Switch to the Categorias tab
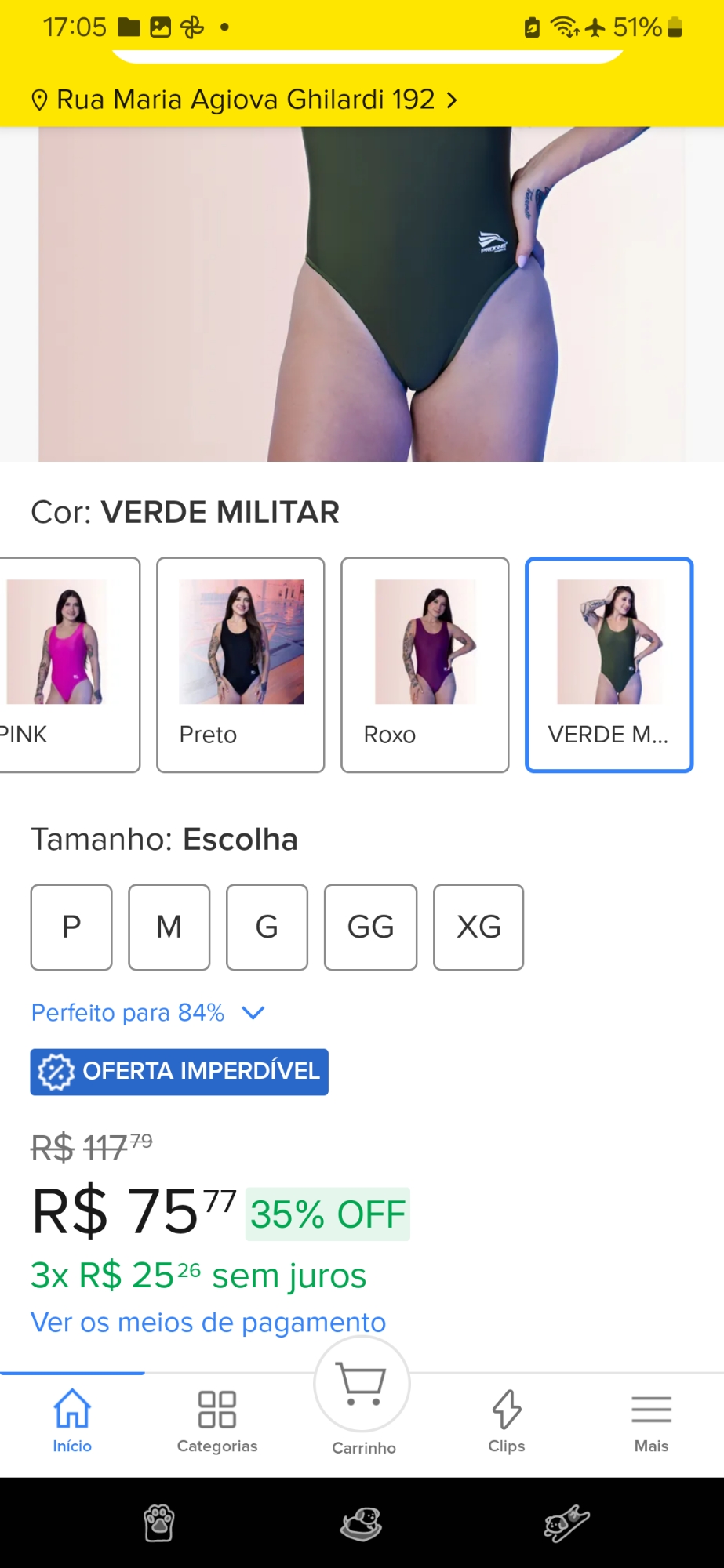The image size is (724, 1568). [217, 1421]
